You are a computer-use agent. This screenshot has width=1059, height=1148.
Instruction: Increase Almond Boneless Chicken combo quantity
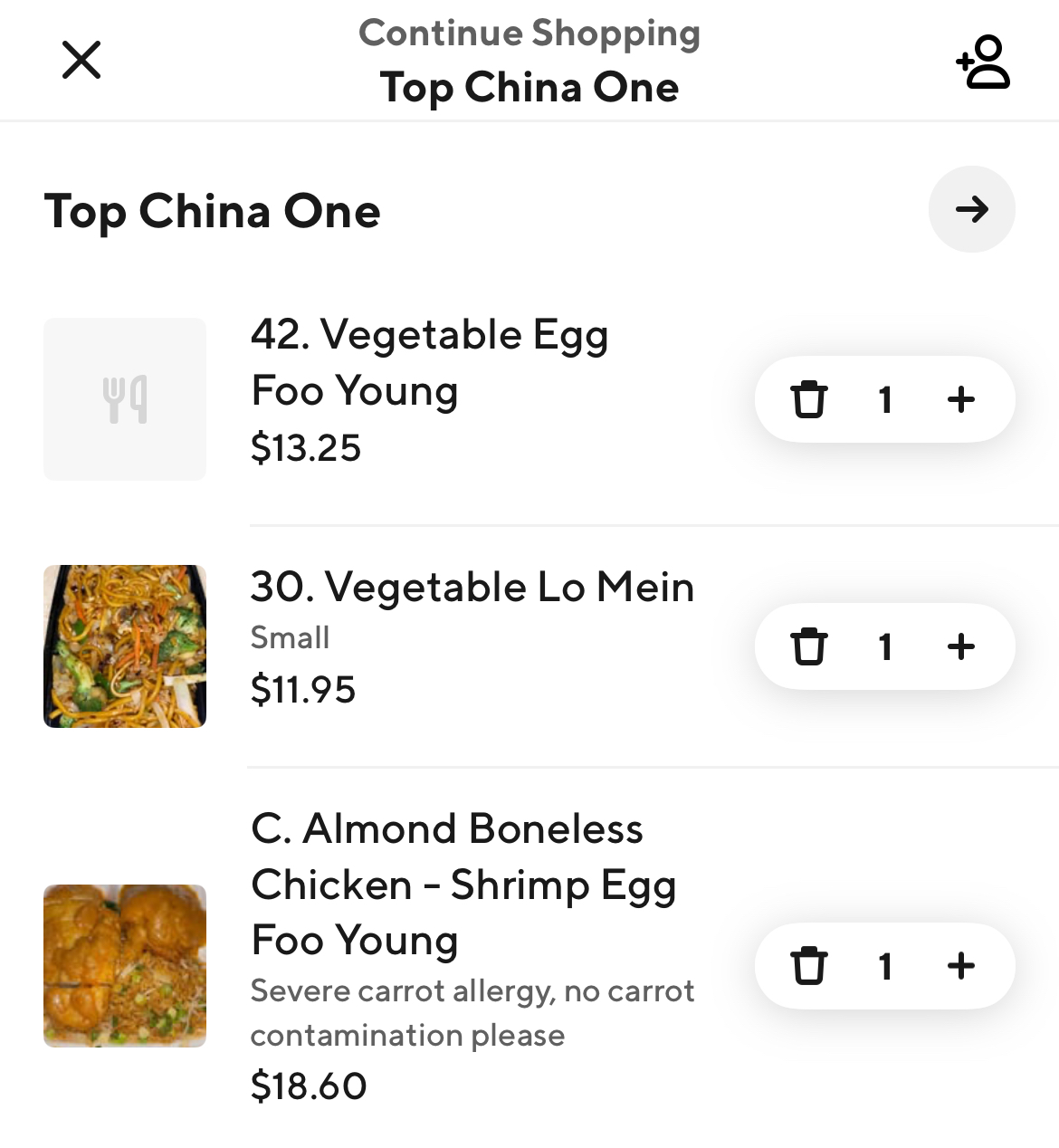(x=961, y=966)
